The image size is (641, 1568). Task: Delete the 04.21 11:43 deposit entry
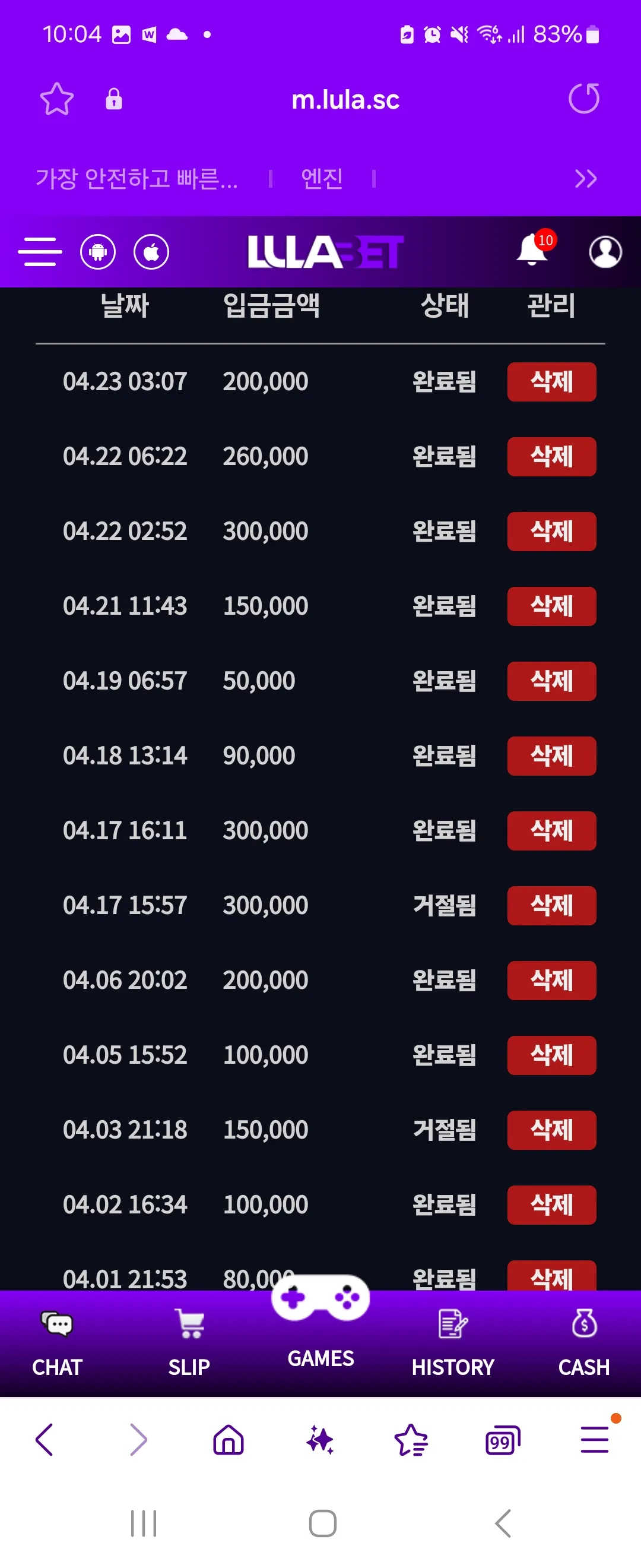pyautogui.click(x=551, y=606)
